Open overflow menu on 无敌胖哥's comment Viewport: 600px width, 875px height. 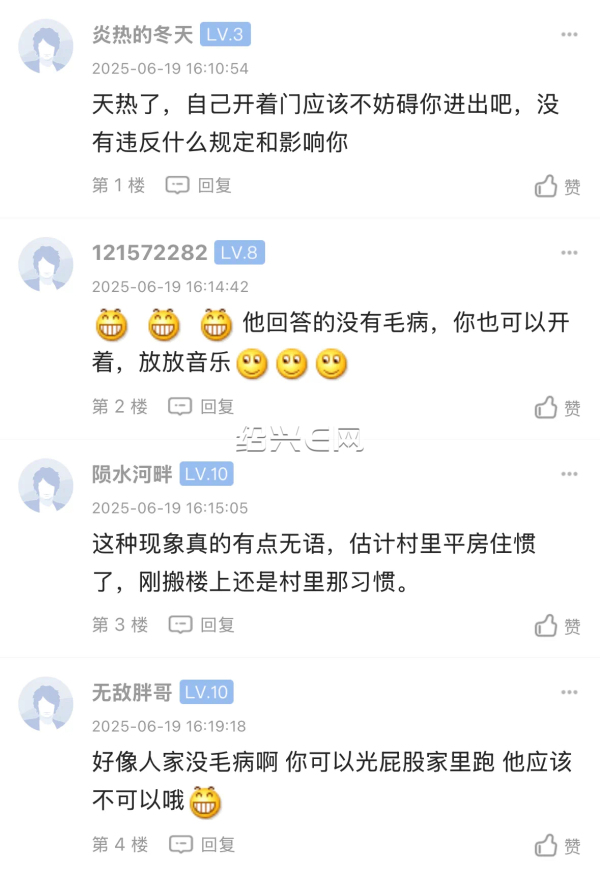(x=569, y=692)
